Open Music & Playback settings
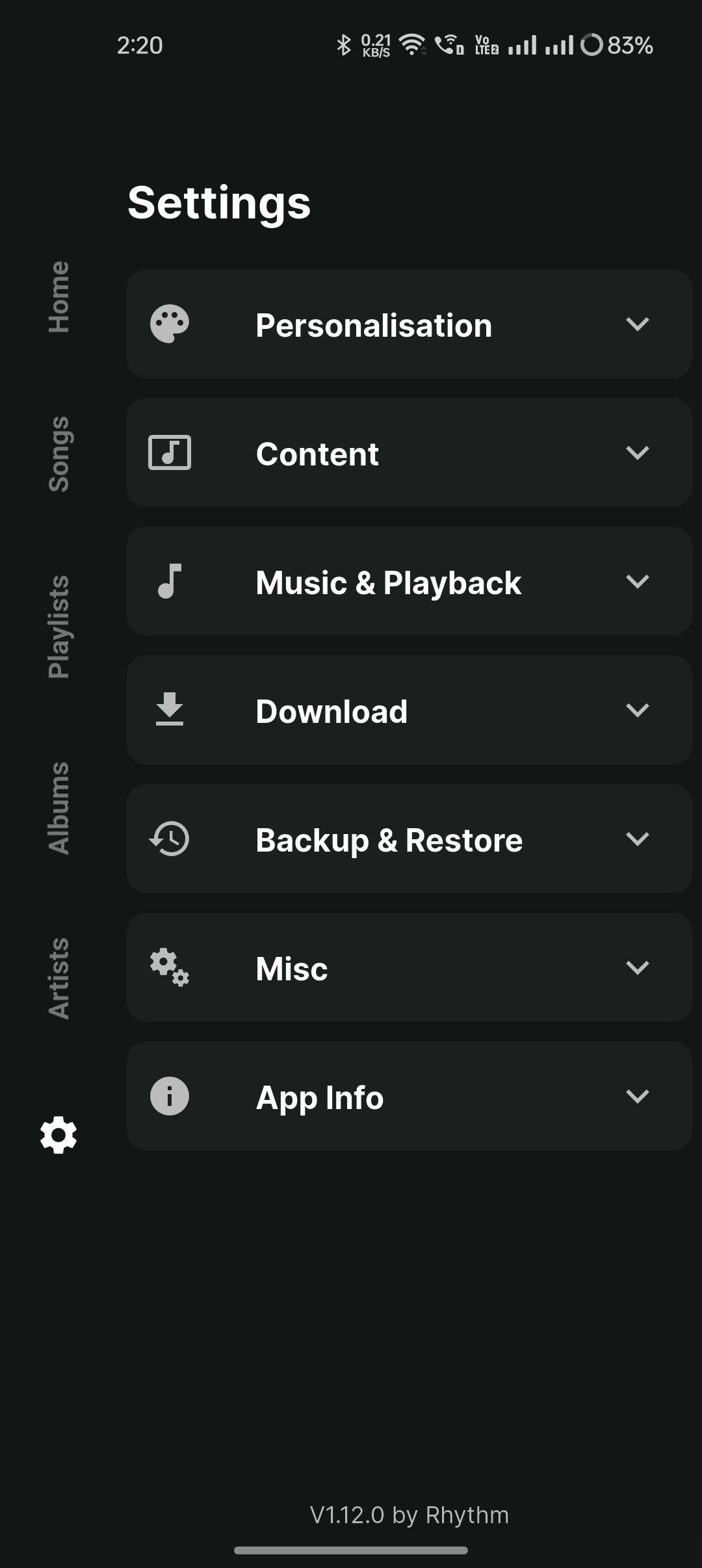The height and width of the screenshot is (1568, 702). pyautogui.click(x=409, y=581)
